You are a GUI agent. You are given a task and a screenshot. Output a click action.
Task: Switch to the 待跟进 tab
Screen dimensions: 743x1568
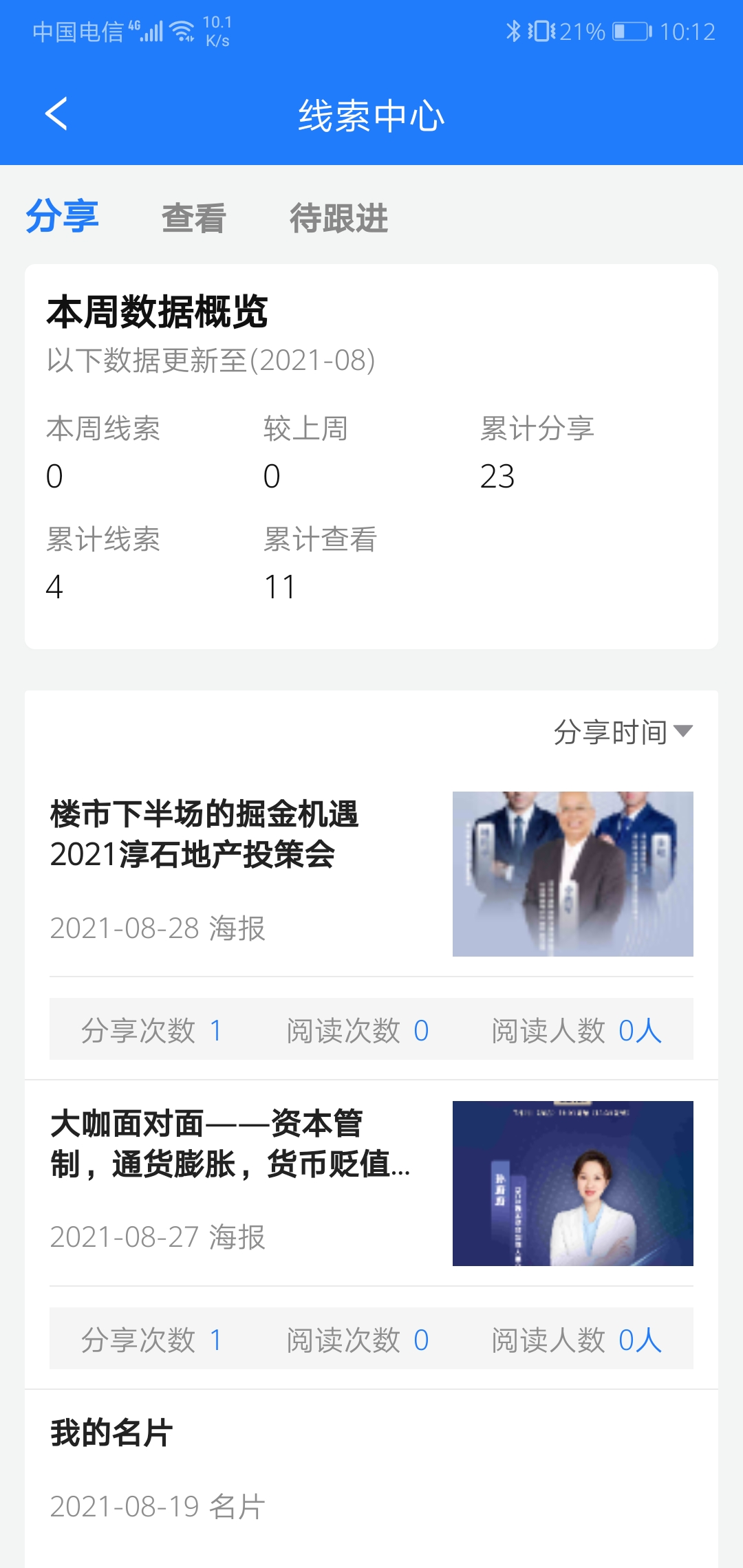338,218
